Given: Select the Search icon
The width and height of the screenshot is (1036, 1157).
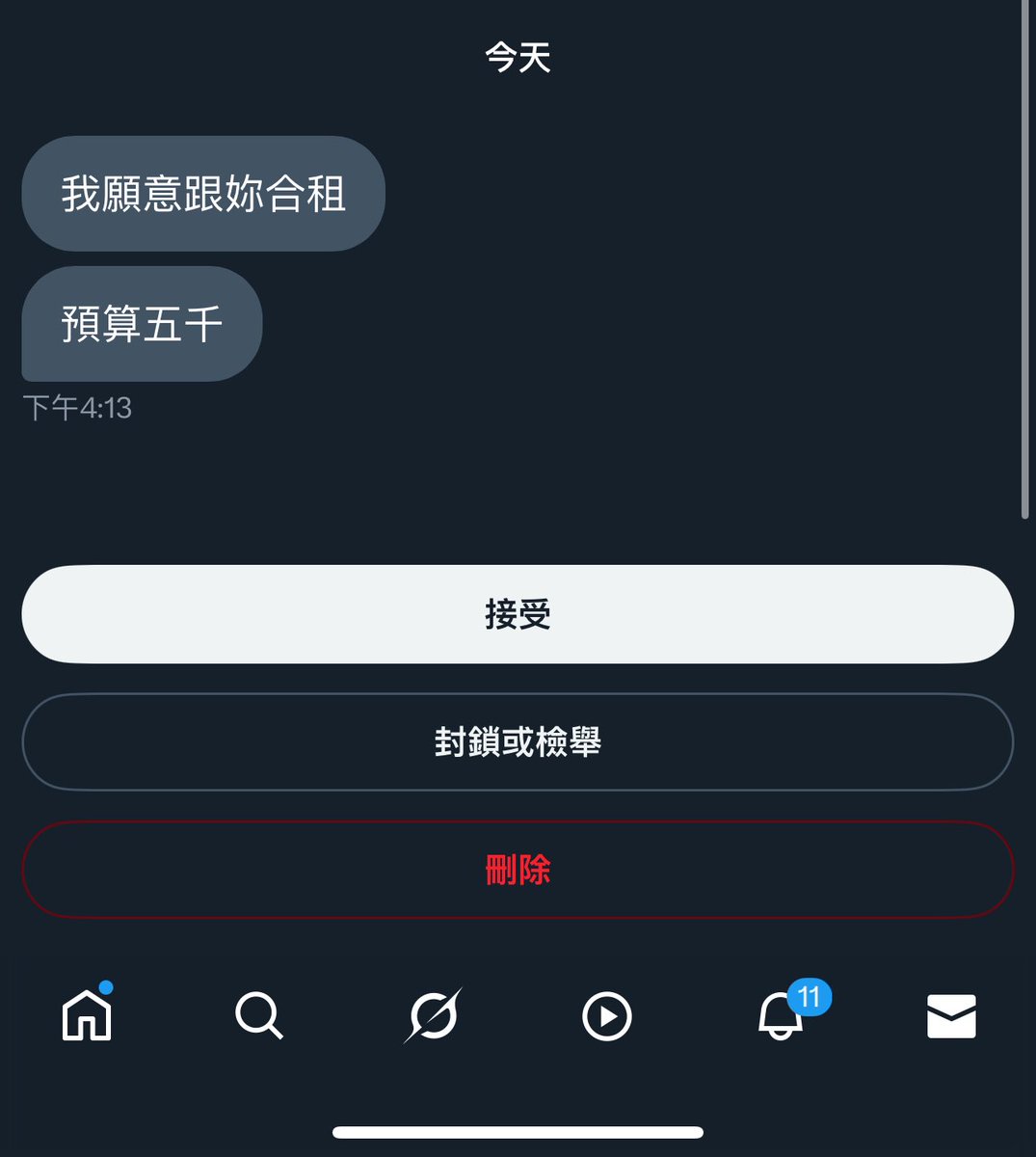Looking at the screenshot, I should pos(258,1014).
